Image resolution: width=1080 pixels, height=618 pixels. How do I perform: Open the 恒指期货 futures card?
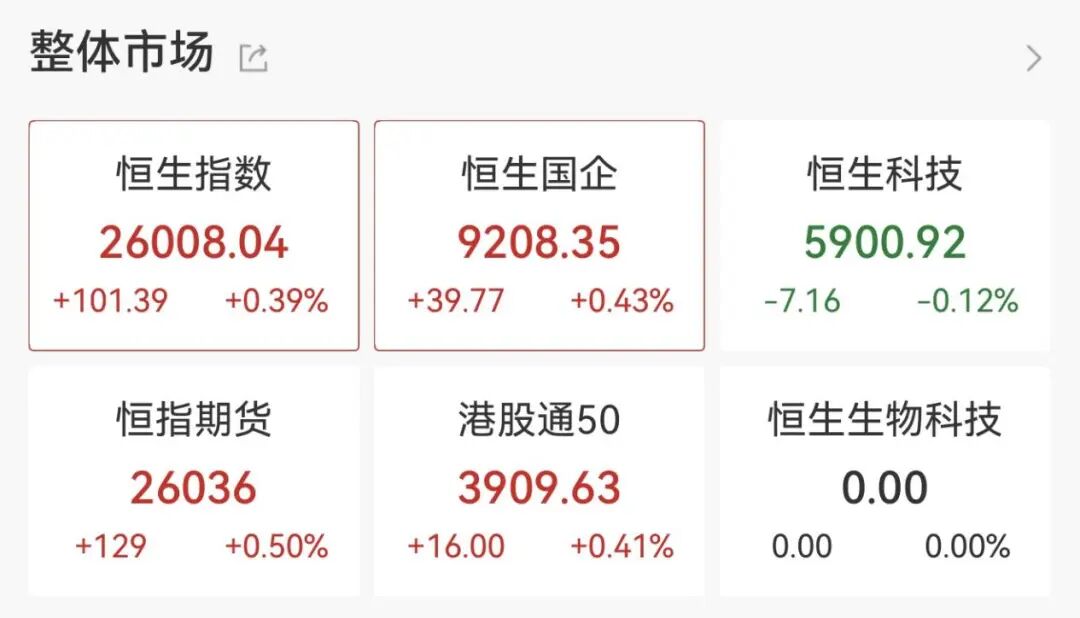point(193,481)
